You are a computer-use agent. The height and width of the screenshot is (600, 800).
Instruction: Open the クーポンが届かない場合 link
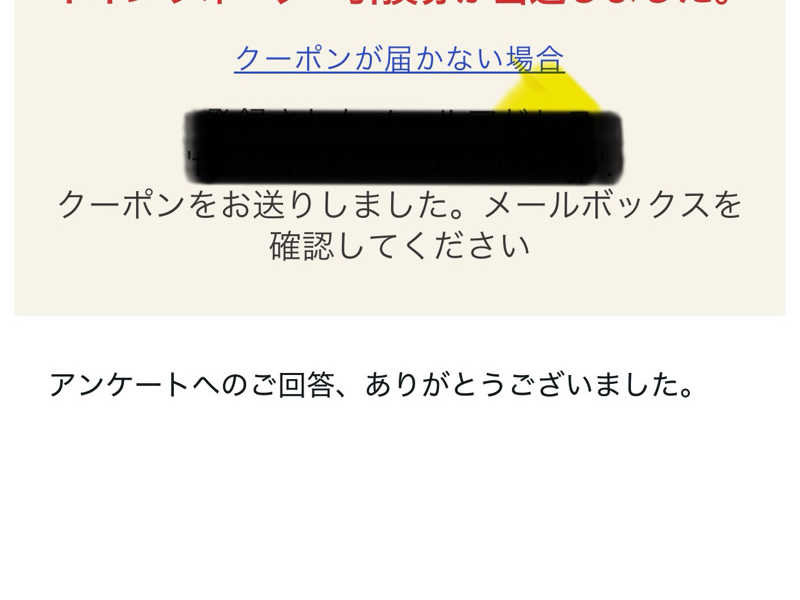pyautogui.click(x=399, y=59)
